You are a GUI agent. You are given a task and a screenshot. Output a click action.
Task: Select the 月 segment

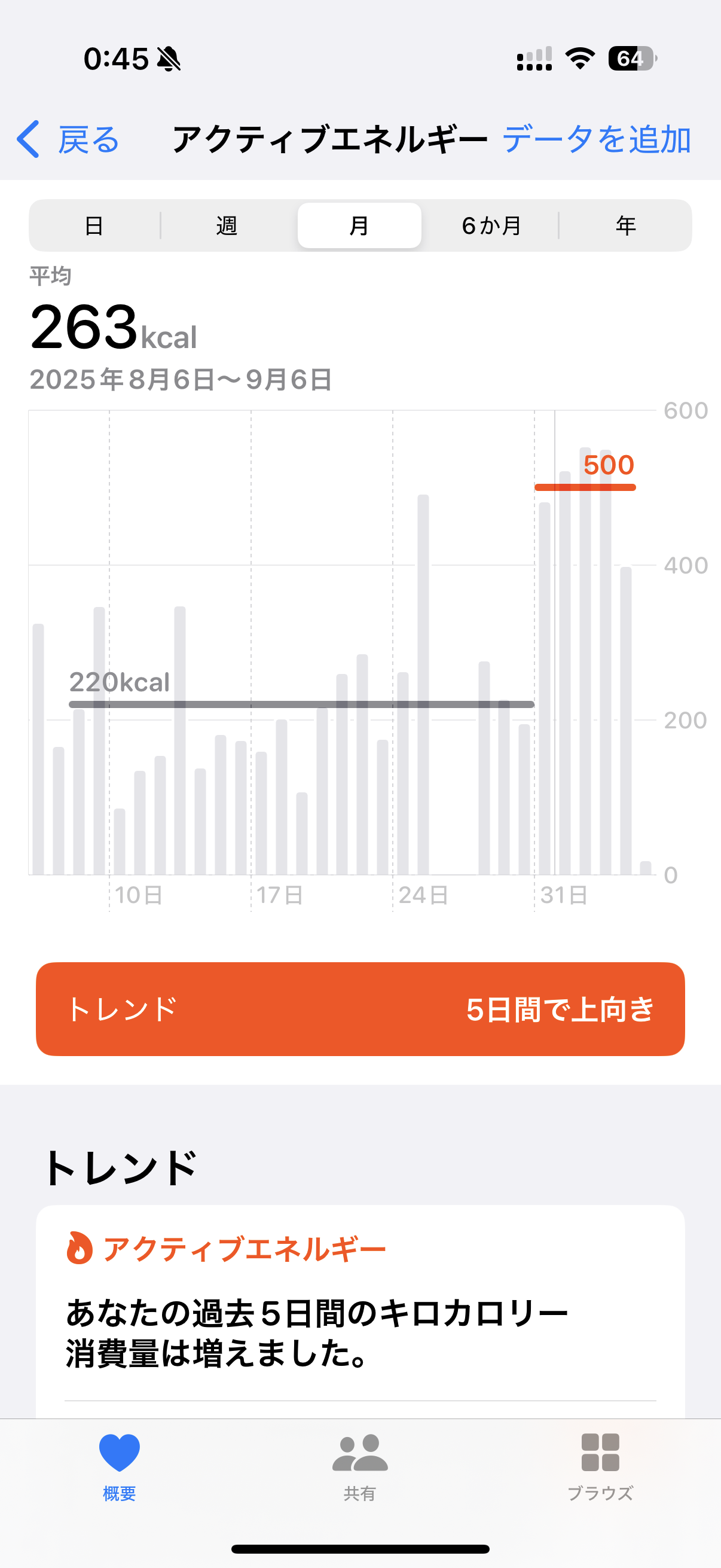tap(359, 226)
